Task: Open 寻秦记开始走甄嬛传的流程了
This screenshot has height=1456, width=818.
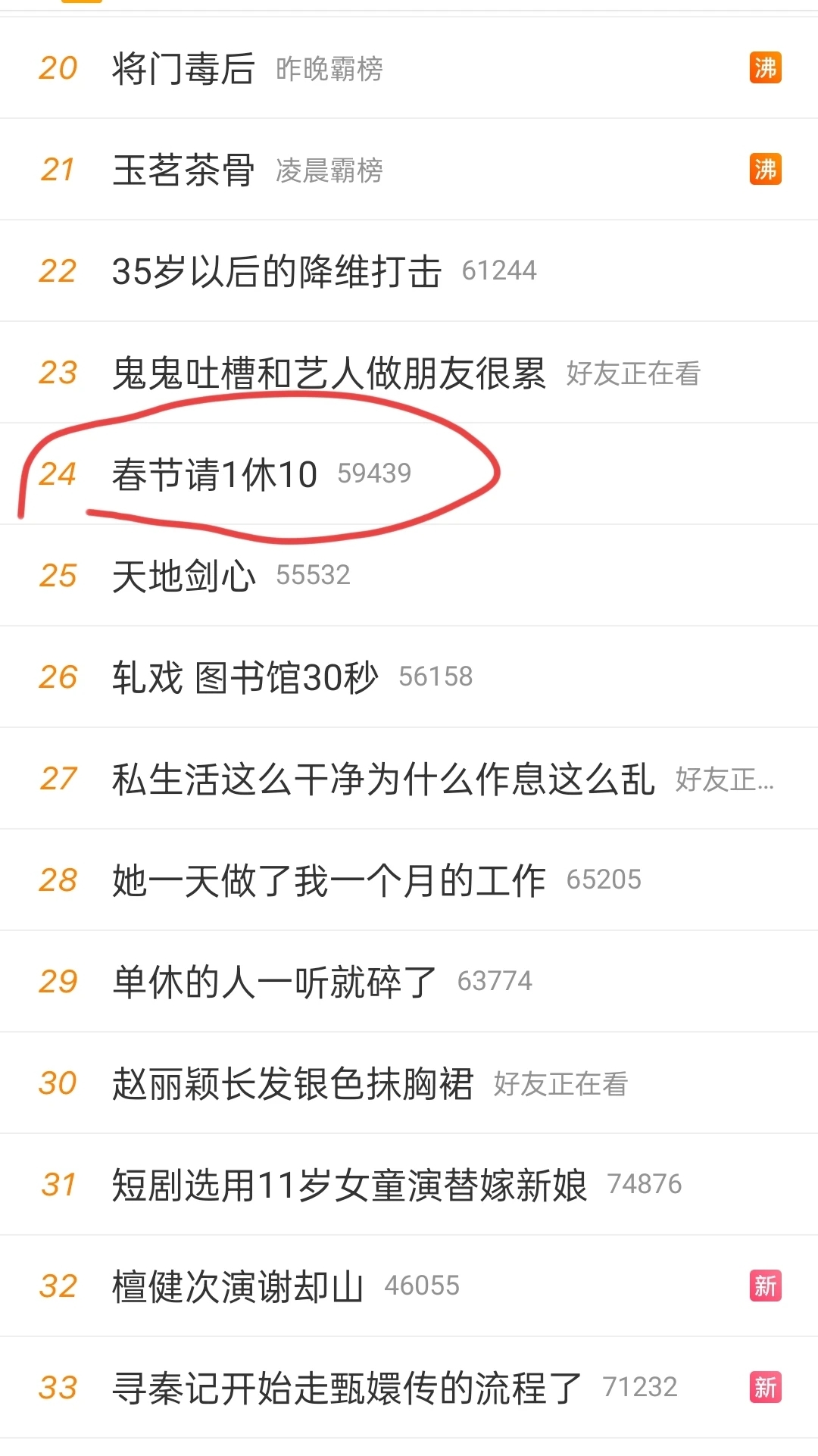Action: pos(347,1388)
